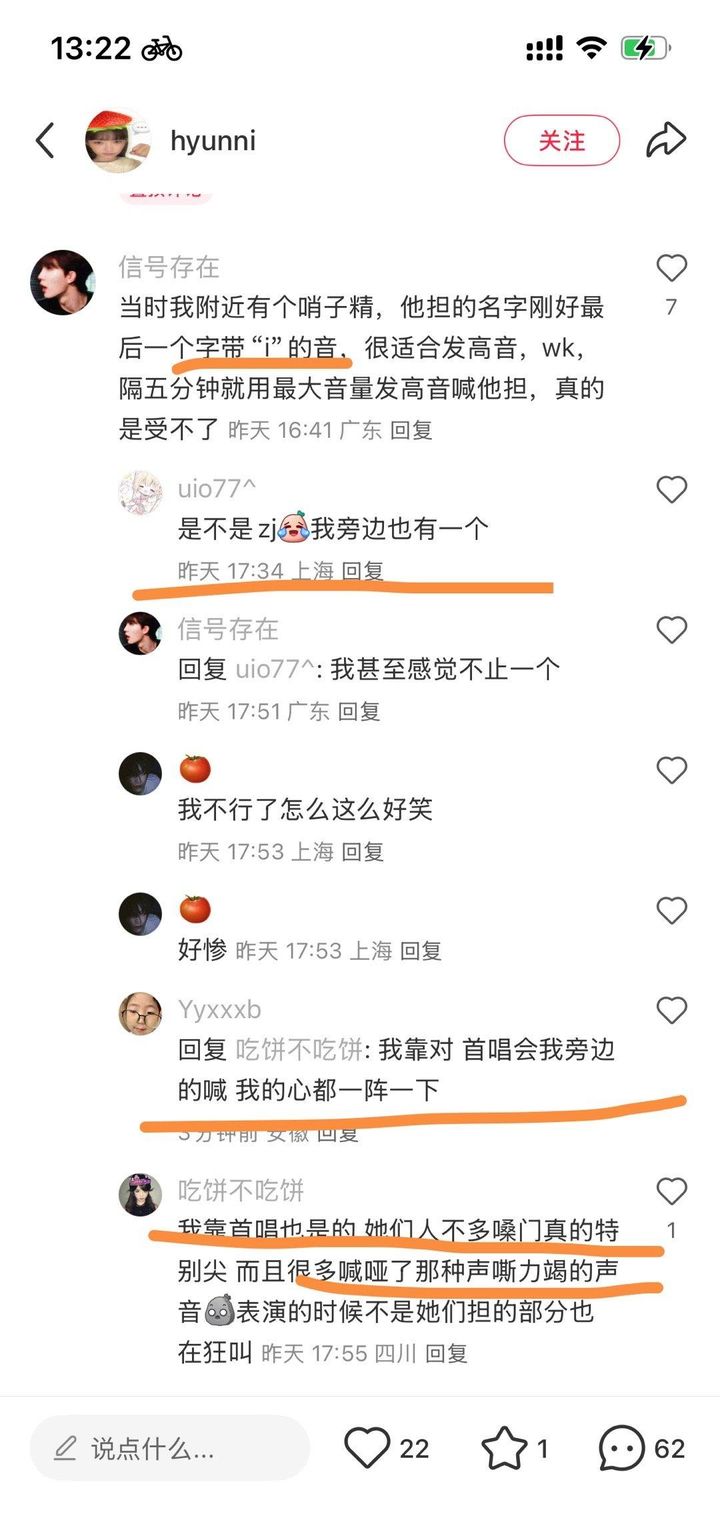The height and width of the screenshot is (1522, 720).
Task: Reply to 吃饼不吃饼's 17:55 comment
Action: click(x=446, y=1354)
